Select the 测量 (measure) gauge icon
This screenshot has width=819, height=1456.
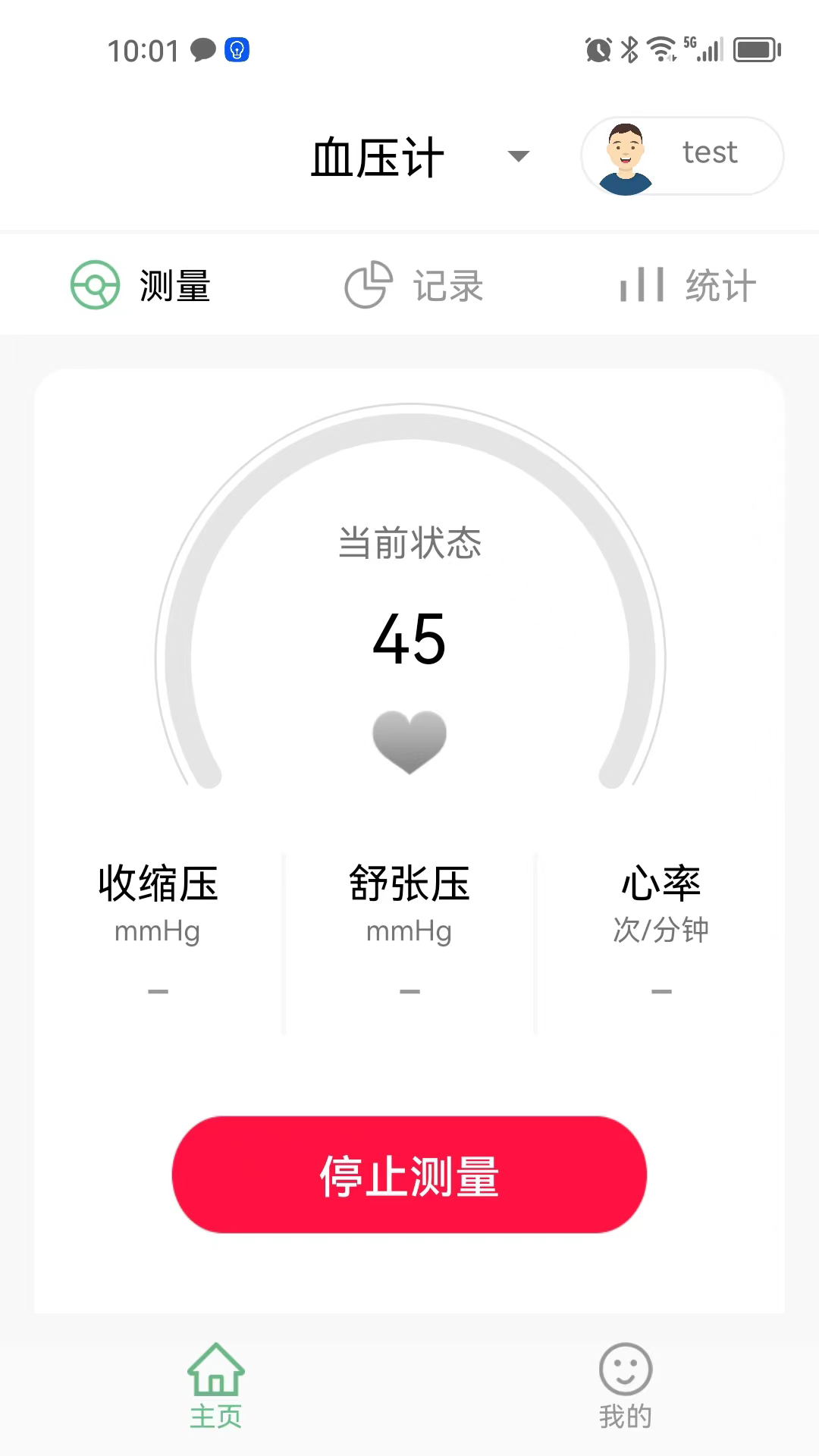coord(94,284)
